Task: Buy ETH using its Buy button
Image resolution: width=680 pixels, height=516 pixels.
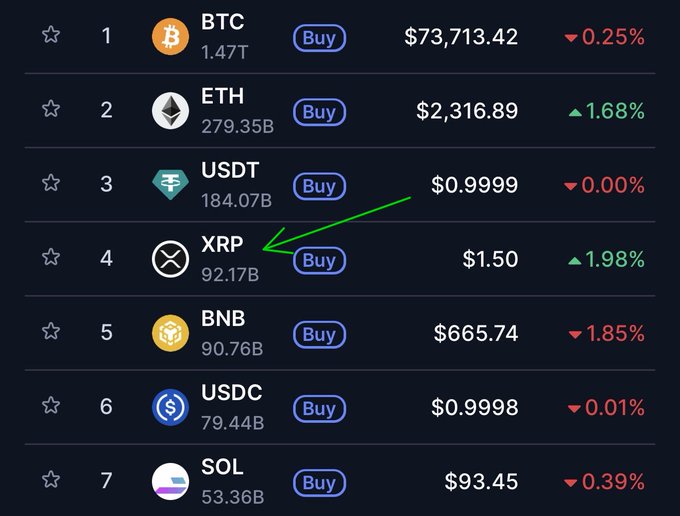Action: point(318,112)
